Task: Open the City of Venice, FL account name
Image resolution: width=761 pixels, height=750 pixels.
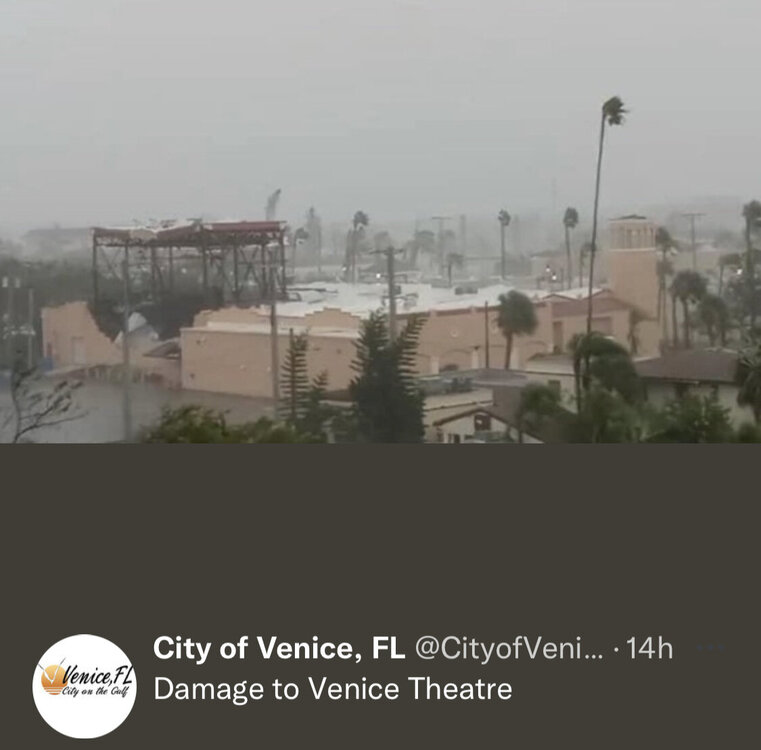Action: click(x=278, y=648)
